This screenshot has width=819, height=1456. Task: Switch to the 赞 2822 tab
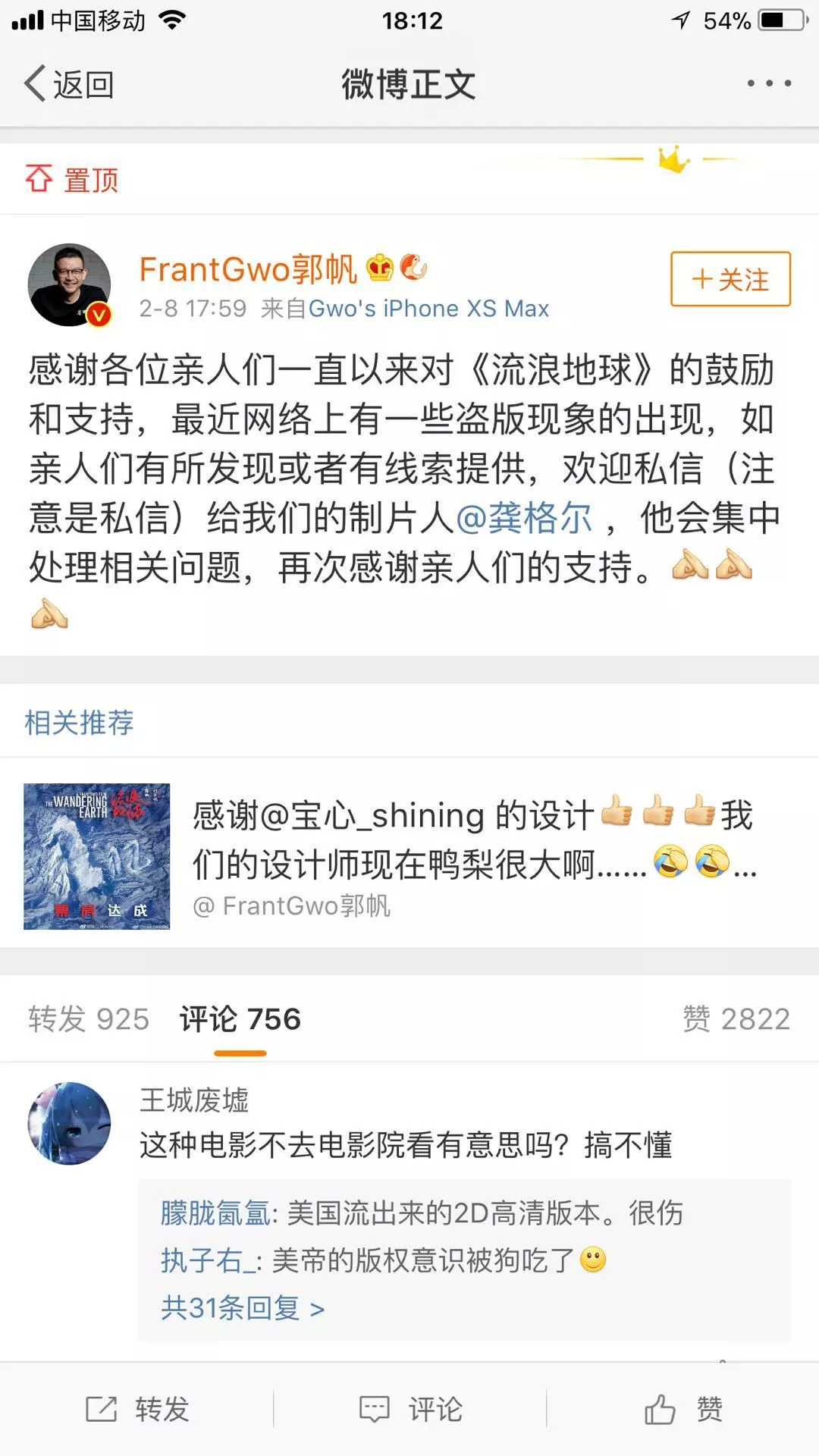tap(736, 1018)
